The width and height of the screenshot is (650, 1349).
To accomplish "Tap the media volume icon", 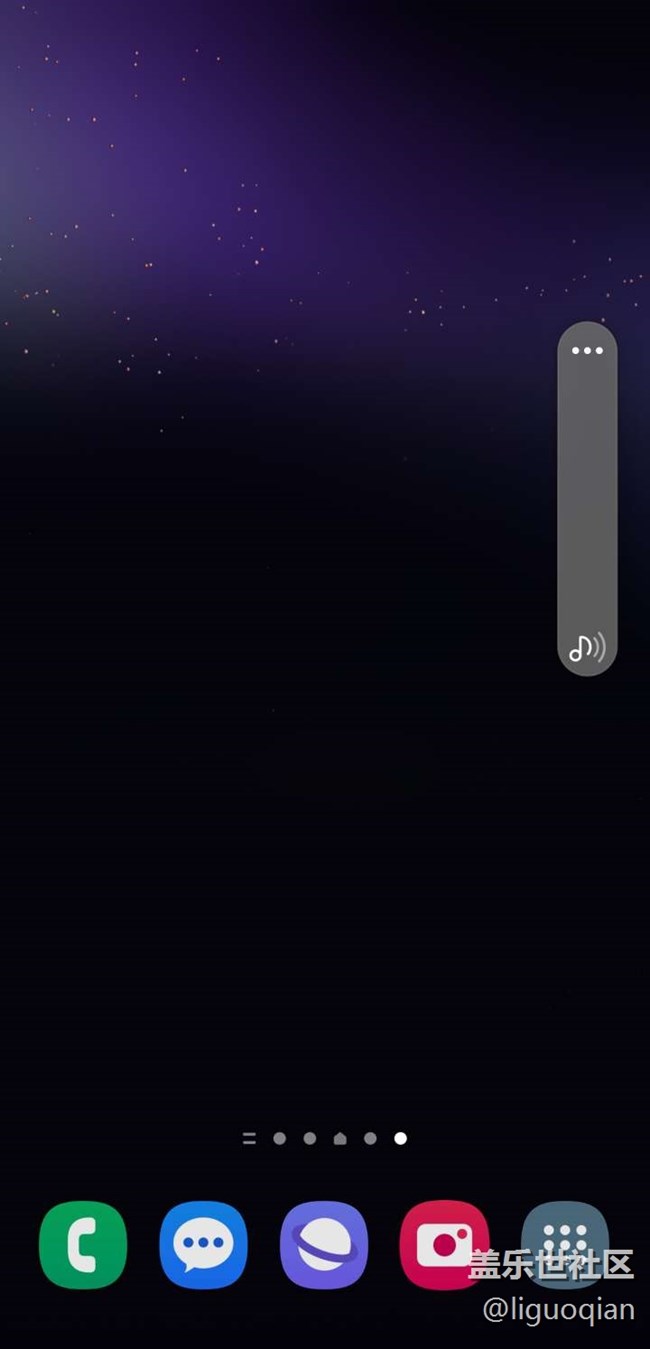I will [x=587, y=648].
